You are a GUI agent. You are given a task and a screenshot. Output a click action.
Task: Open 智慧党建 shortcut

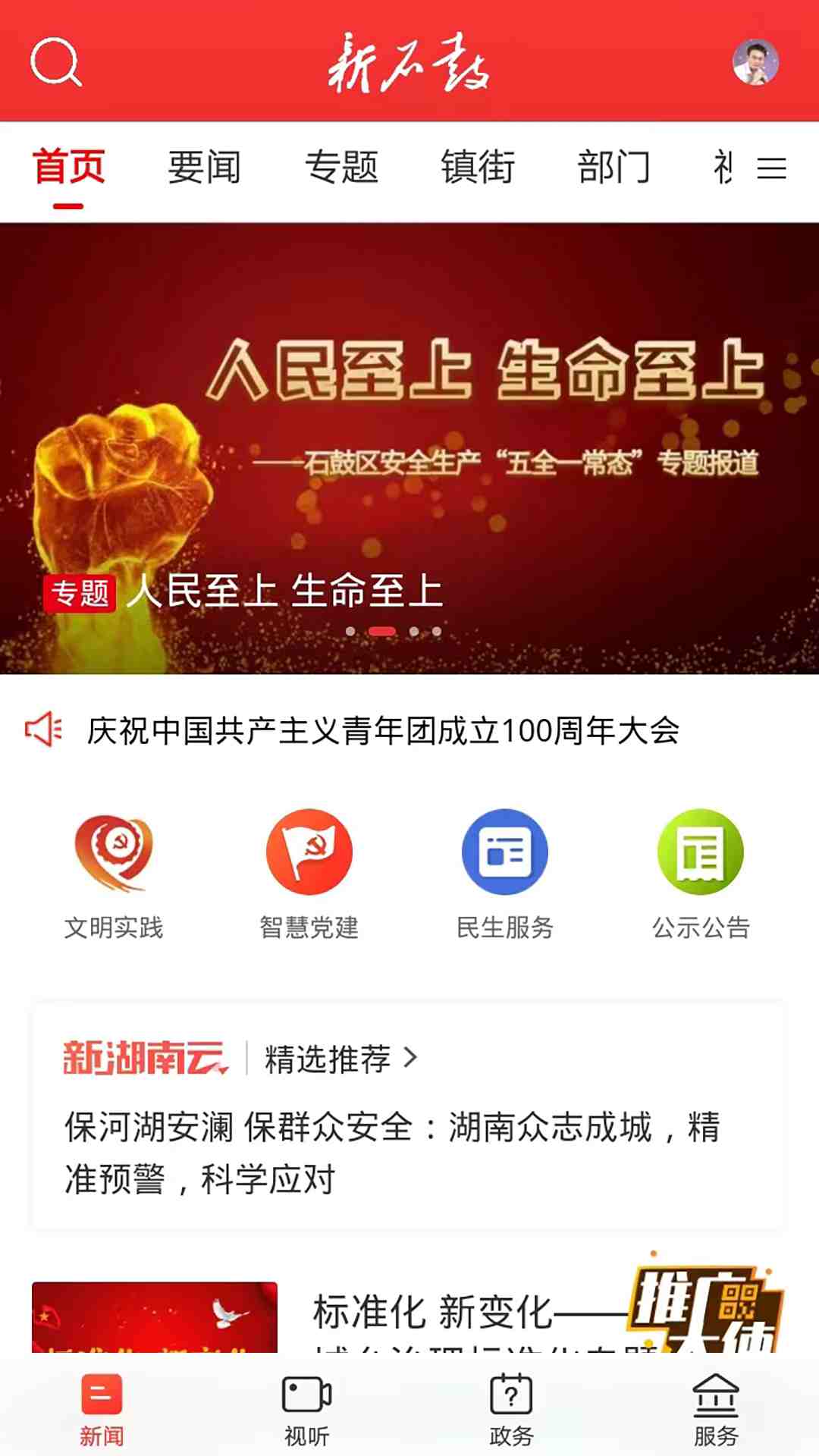coord(309,876)
